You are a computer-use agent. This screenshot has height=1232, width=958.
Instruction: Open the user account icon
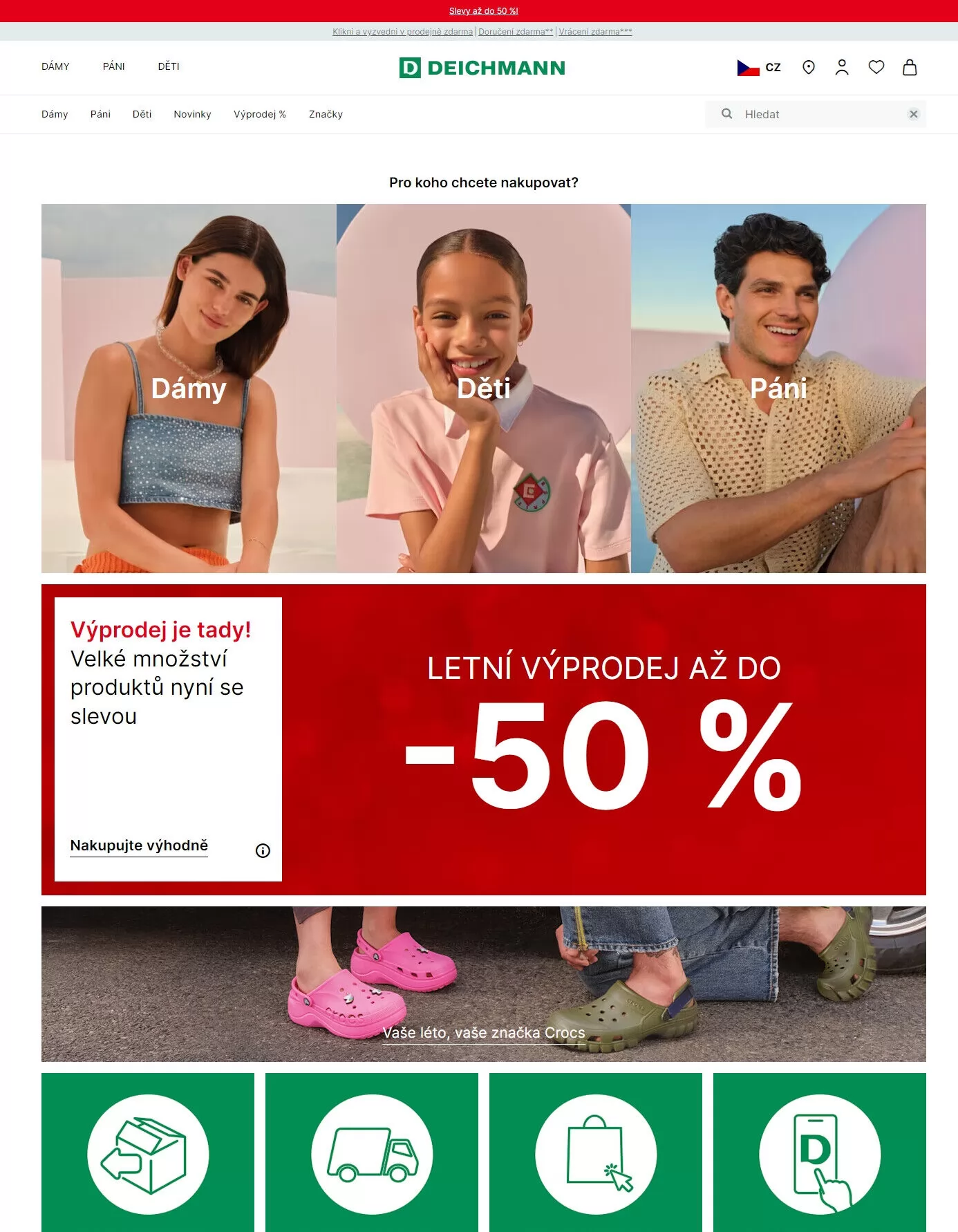click(x=841, y=67)
